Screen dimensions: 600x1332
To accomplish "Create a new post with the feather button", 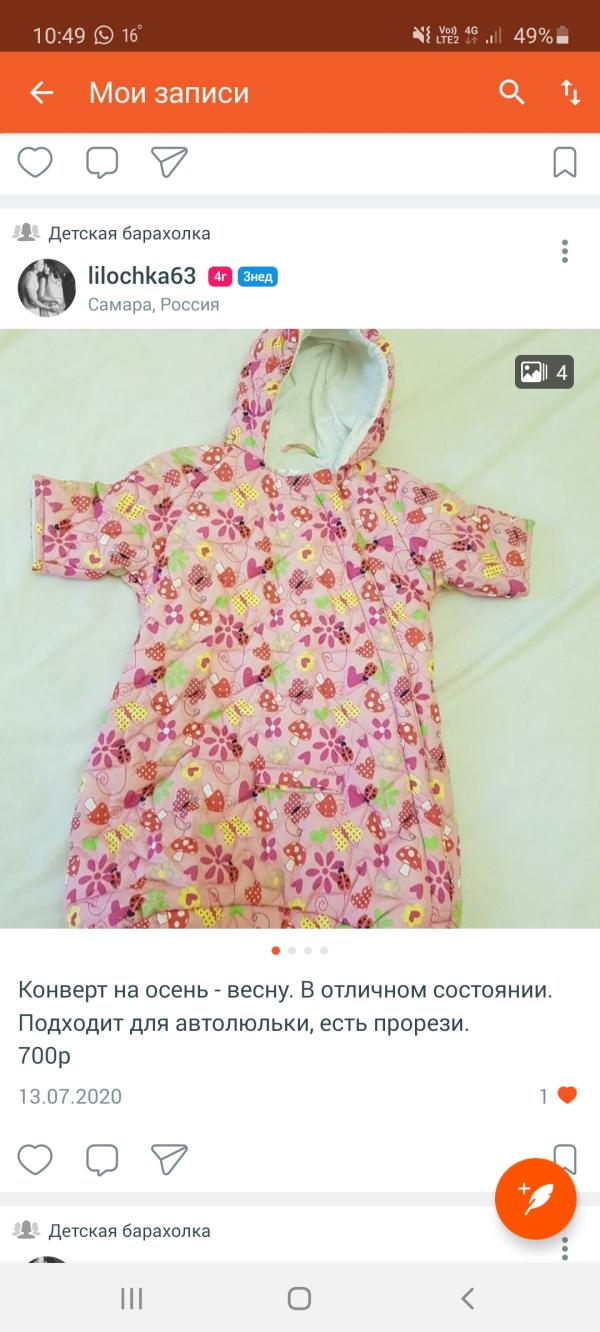I will pyautogui.click(x=536, y=1199).
